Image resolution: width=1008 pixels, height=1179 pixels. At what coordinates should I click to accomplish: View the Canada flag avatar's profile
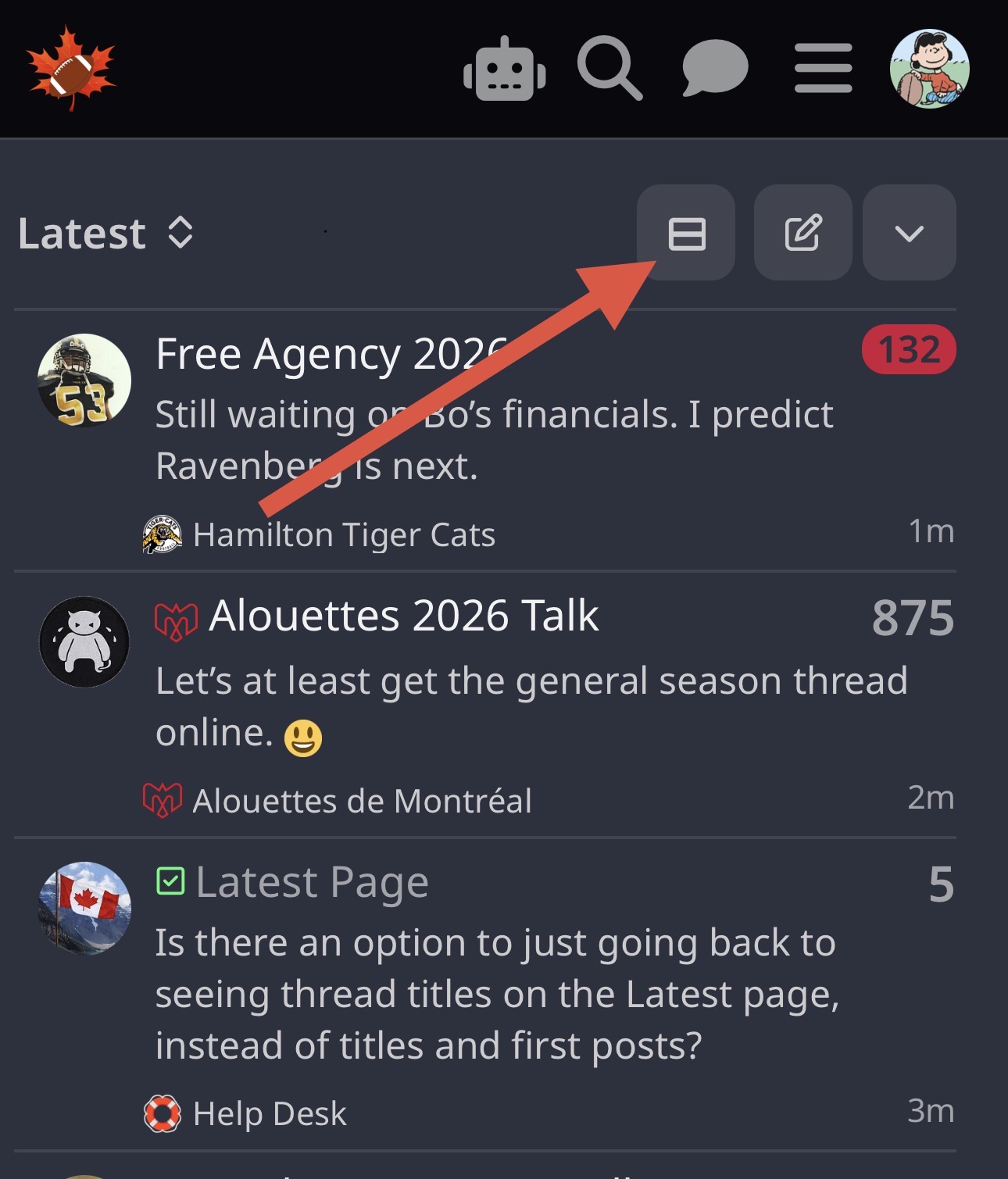tap(84, 908)
